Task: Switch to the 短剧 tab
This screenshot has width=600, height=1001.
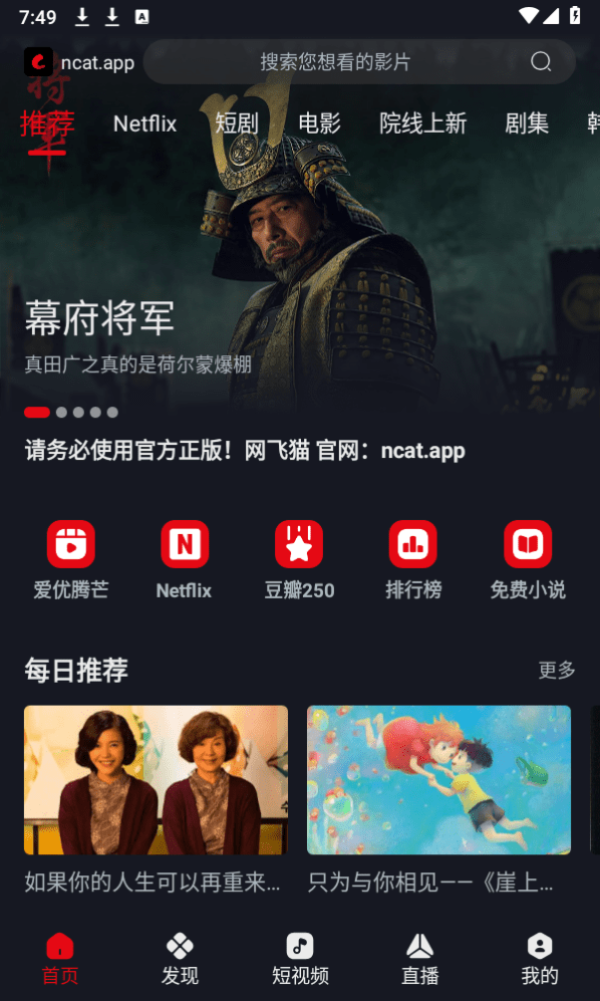Action: (x=236, y=123)
